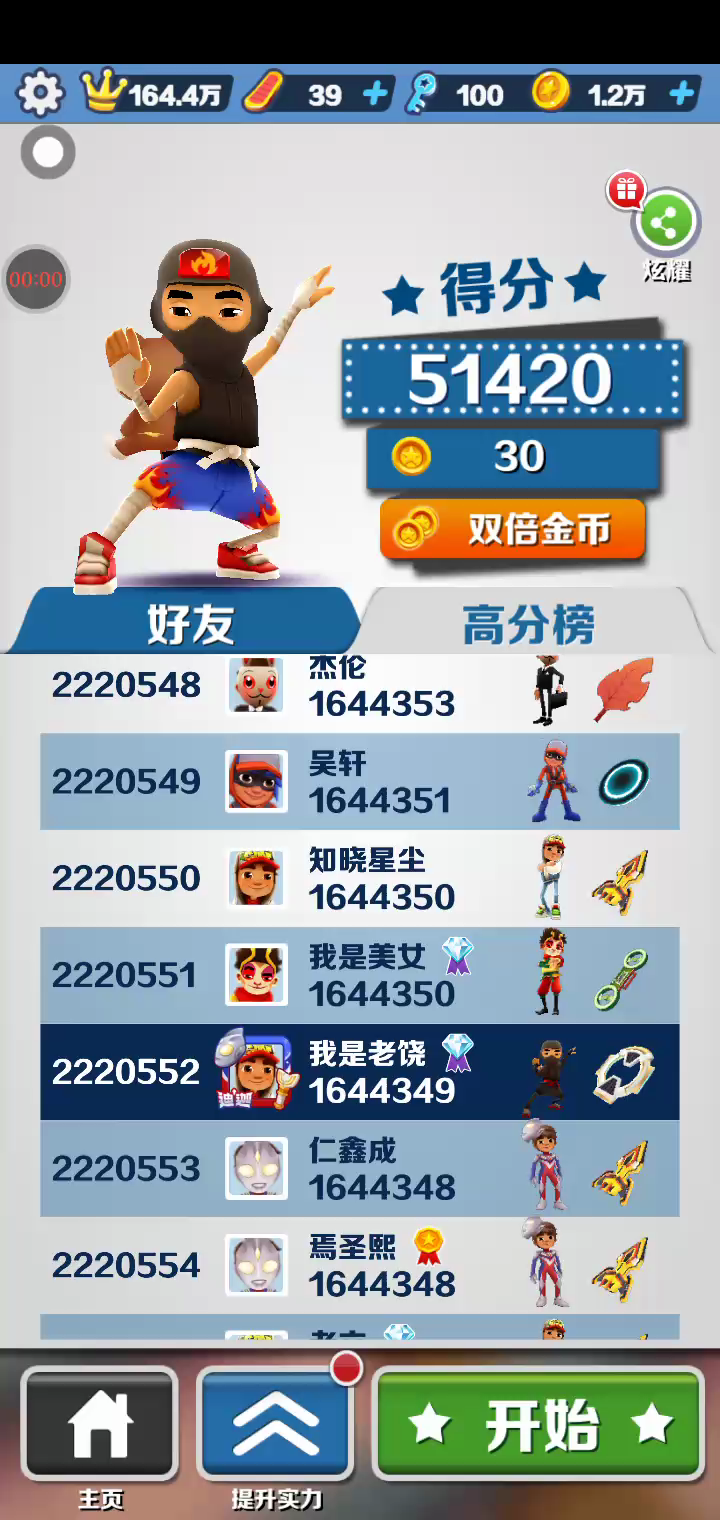
Task: Share score via 炫耀 button
Action: click(665, 225)
